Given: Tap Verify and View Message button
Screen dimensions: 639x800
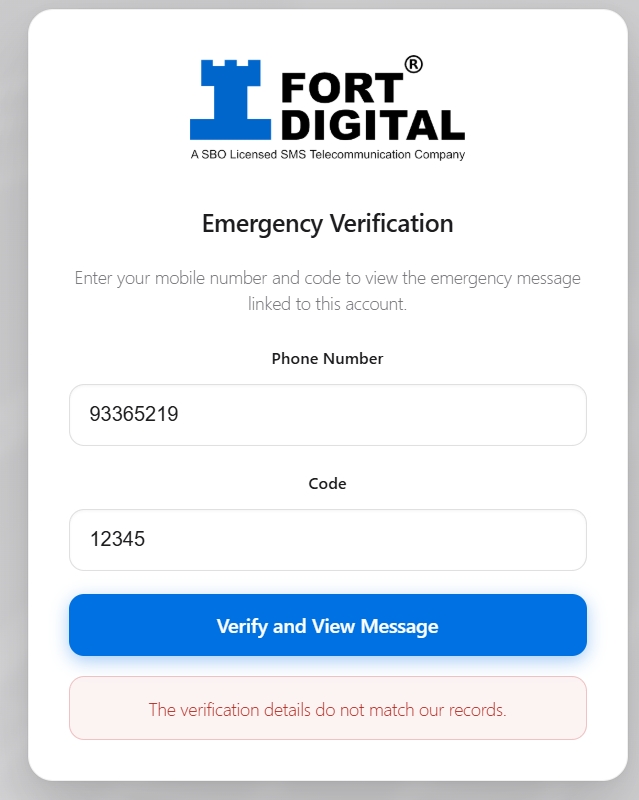Looking at the screenshot, I should [327, 626].
